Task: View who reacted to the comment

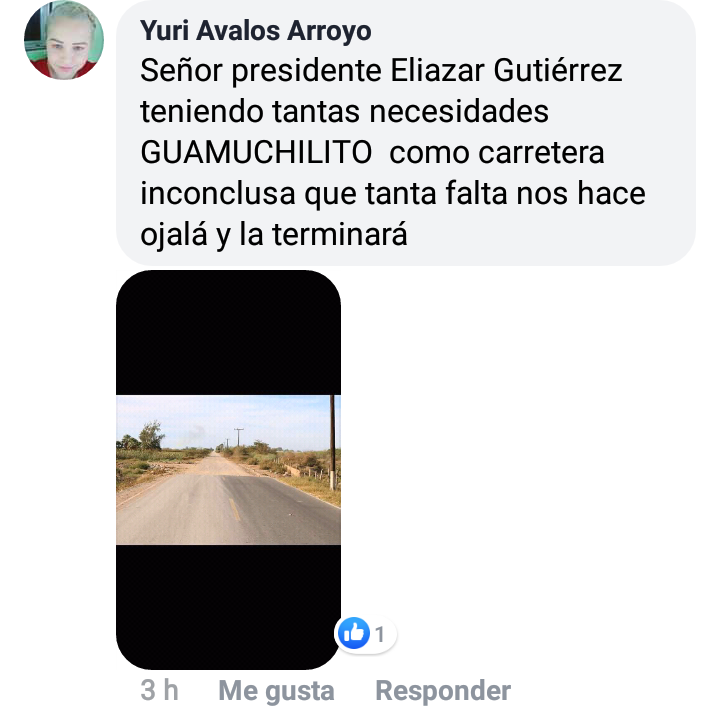Action: pos(366,633)
